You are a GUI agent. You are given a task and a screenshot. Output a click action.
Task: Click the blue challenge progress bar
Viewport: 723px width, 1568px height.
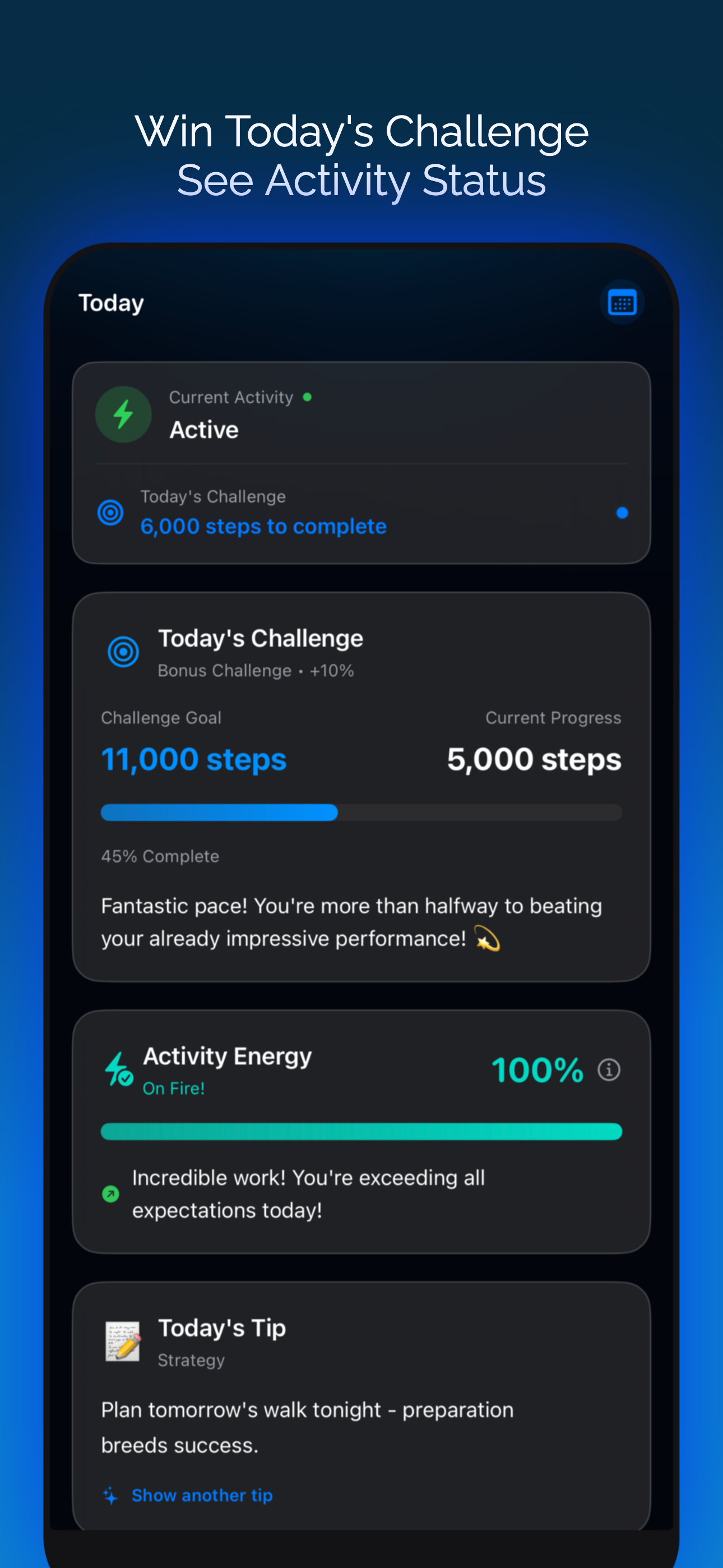pos(219,813)
